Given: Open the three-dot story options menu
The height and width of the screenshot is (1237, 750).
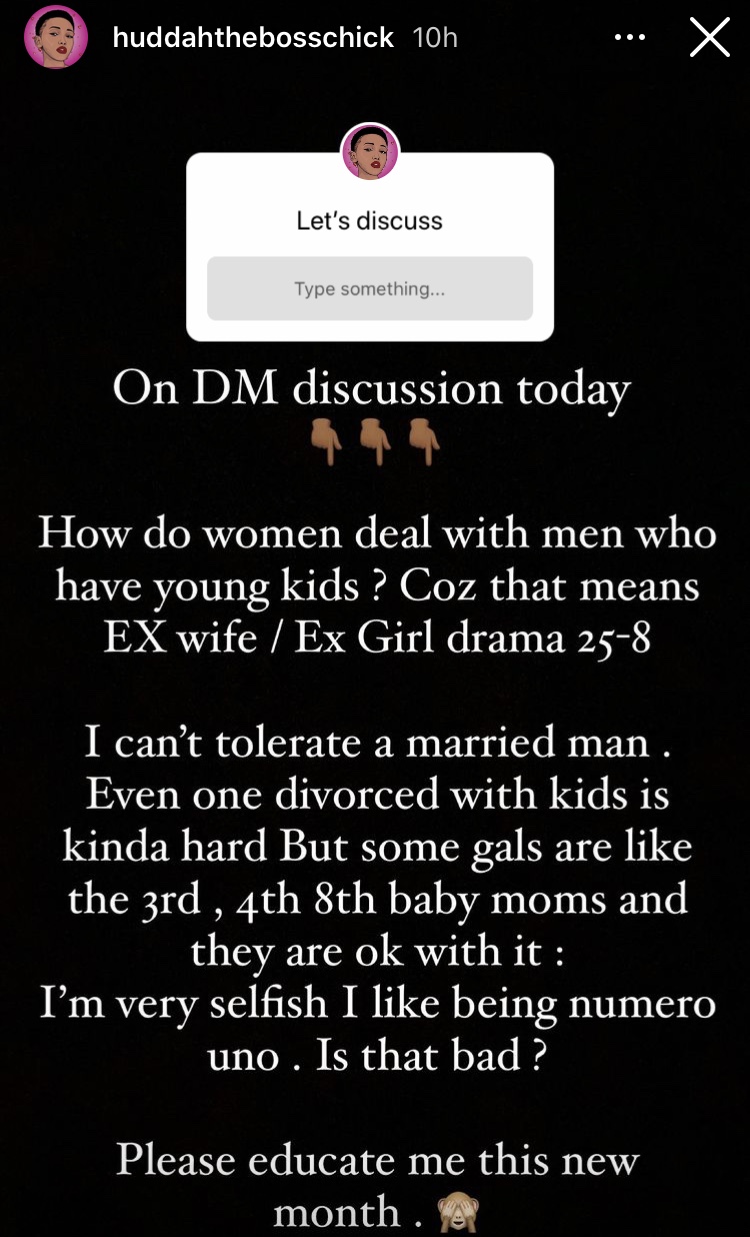Looking at the screenshot, I should (630, 38).
